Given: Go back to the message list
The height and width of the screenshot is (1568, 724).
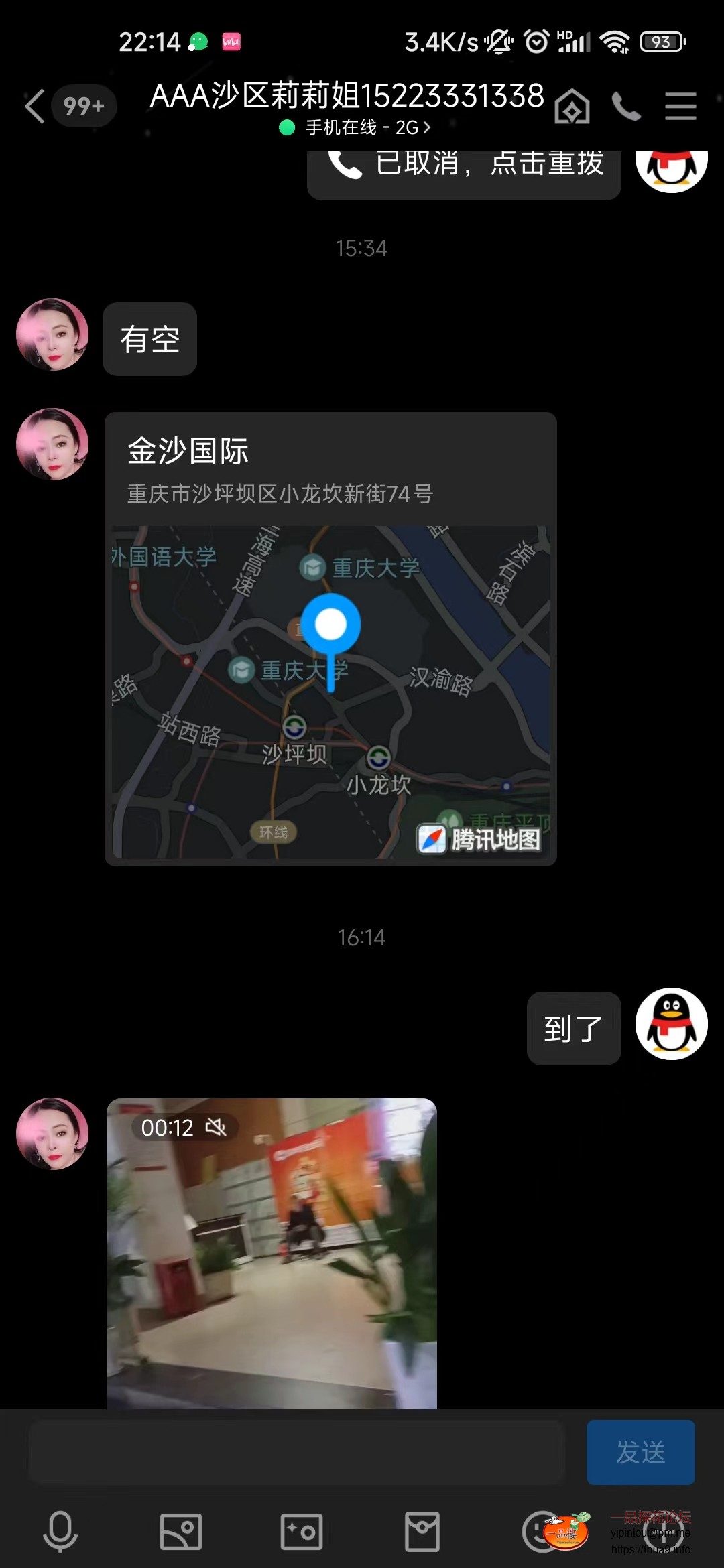Looking at the screenshot, I should (x=35, y=106).
